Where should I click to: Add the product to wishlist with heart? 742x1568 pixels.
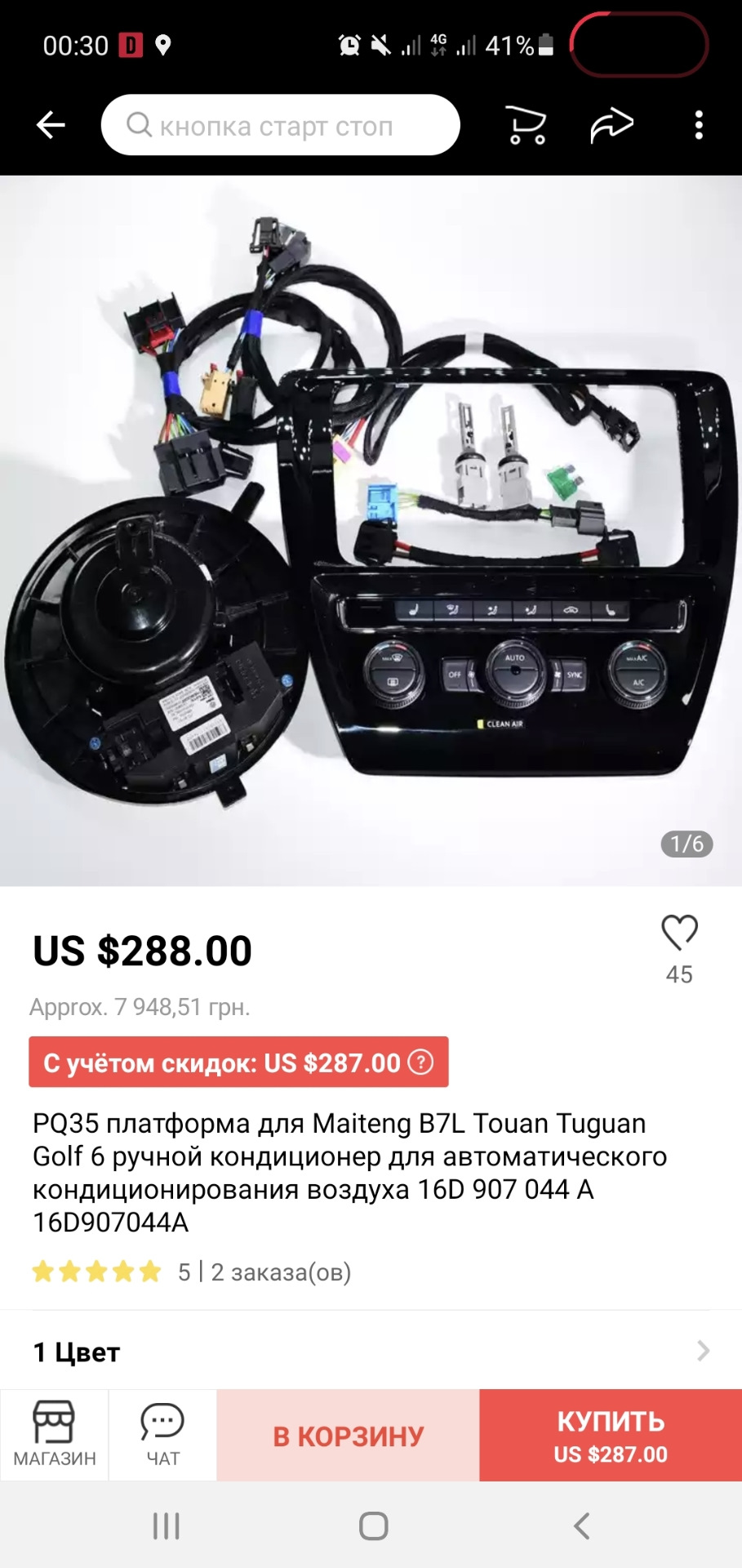coord(679,933)
